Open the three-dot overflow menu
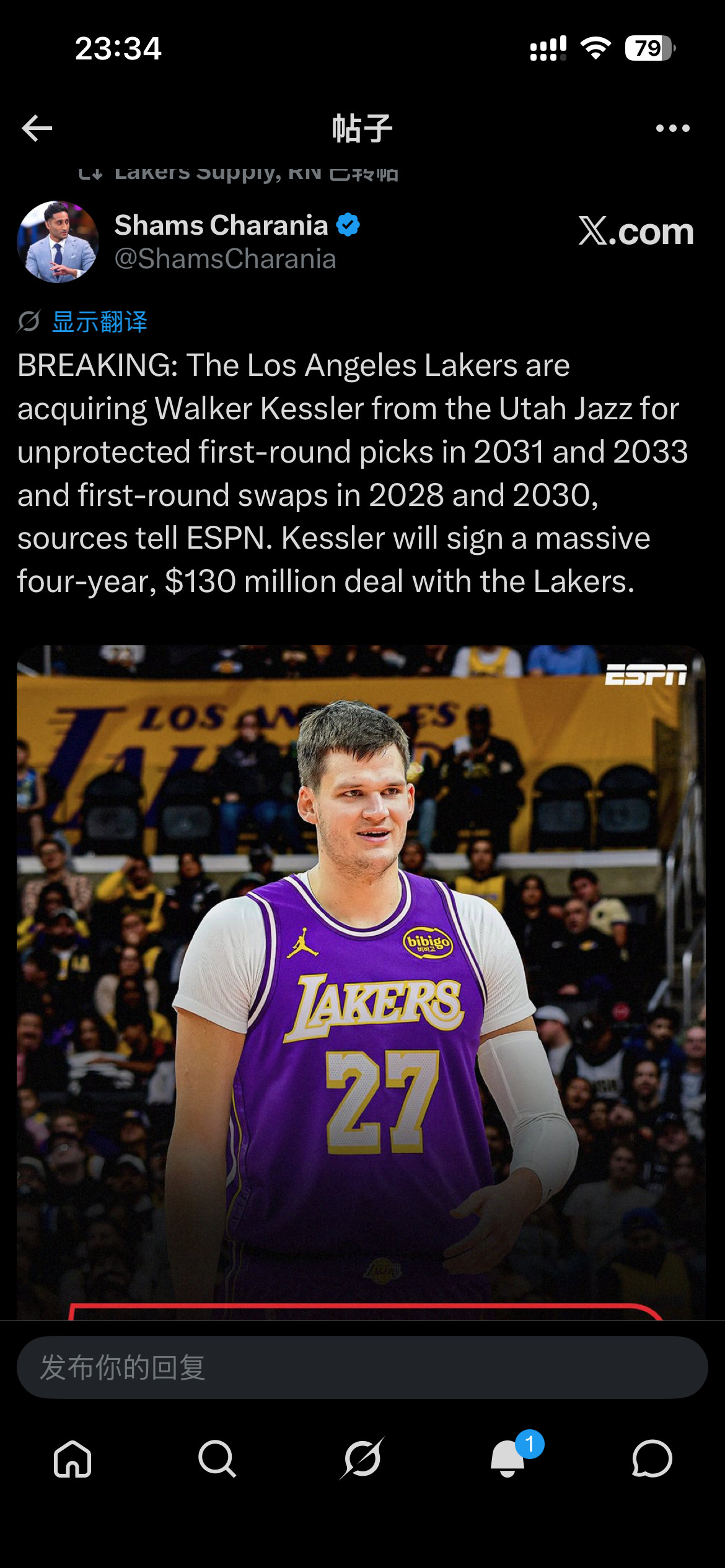 point(672,128)
